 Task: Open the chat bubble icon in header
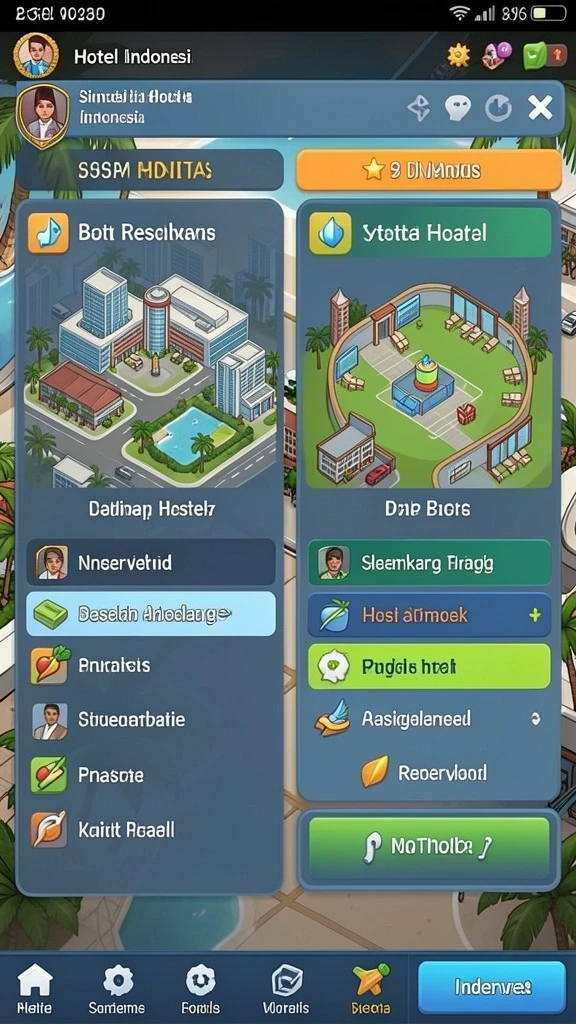point(458,108)
